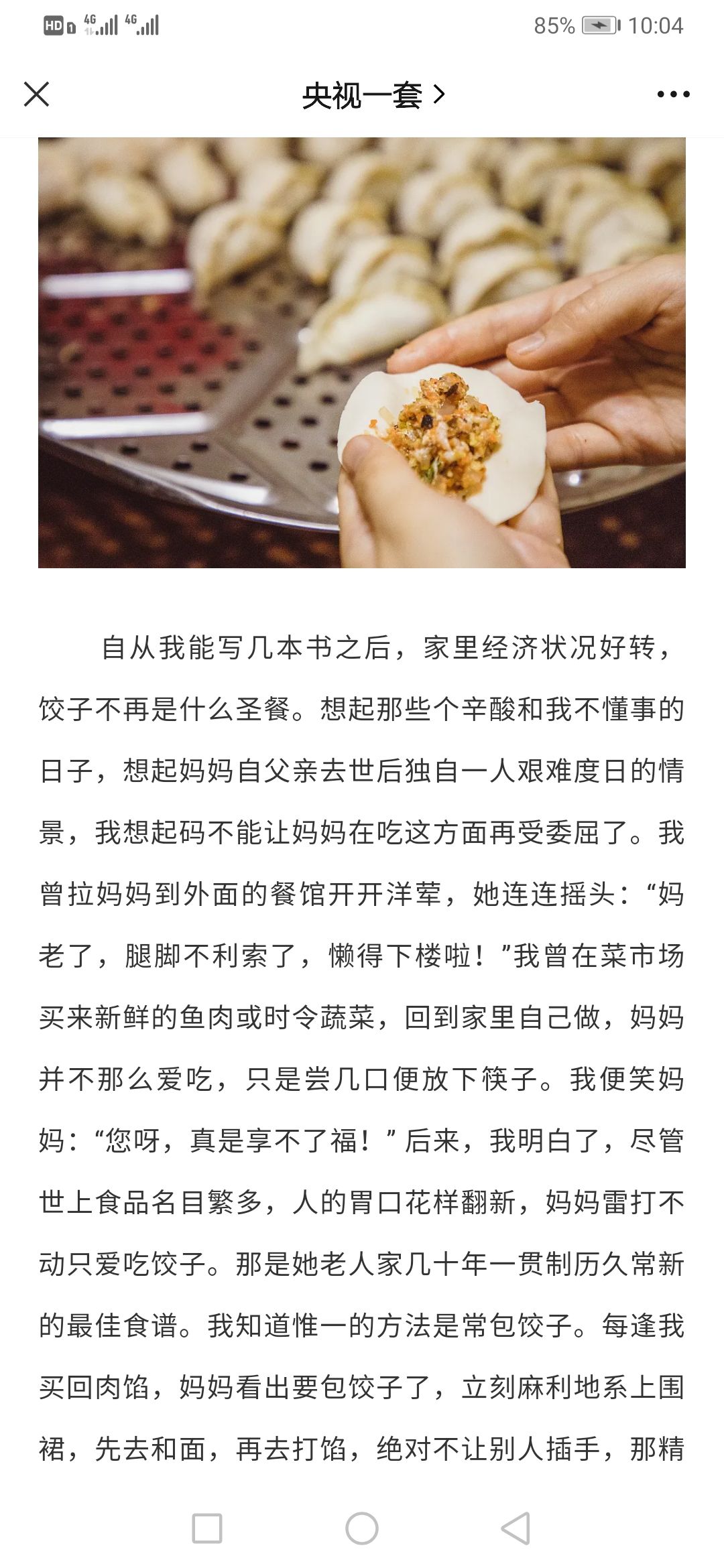Close the article with the X button
Image resolution: width=724 pixels, height=1568 pixels.
click(37, 94)
